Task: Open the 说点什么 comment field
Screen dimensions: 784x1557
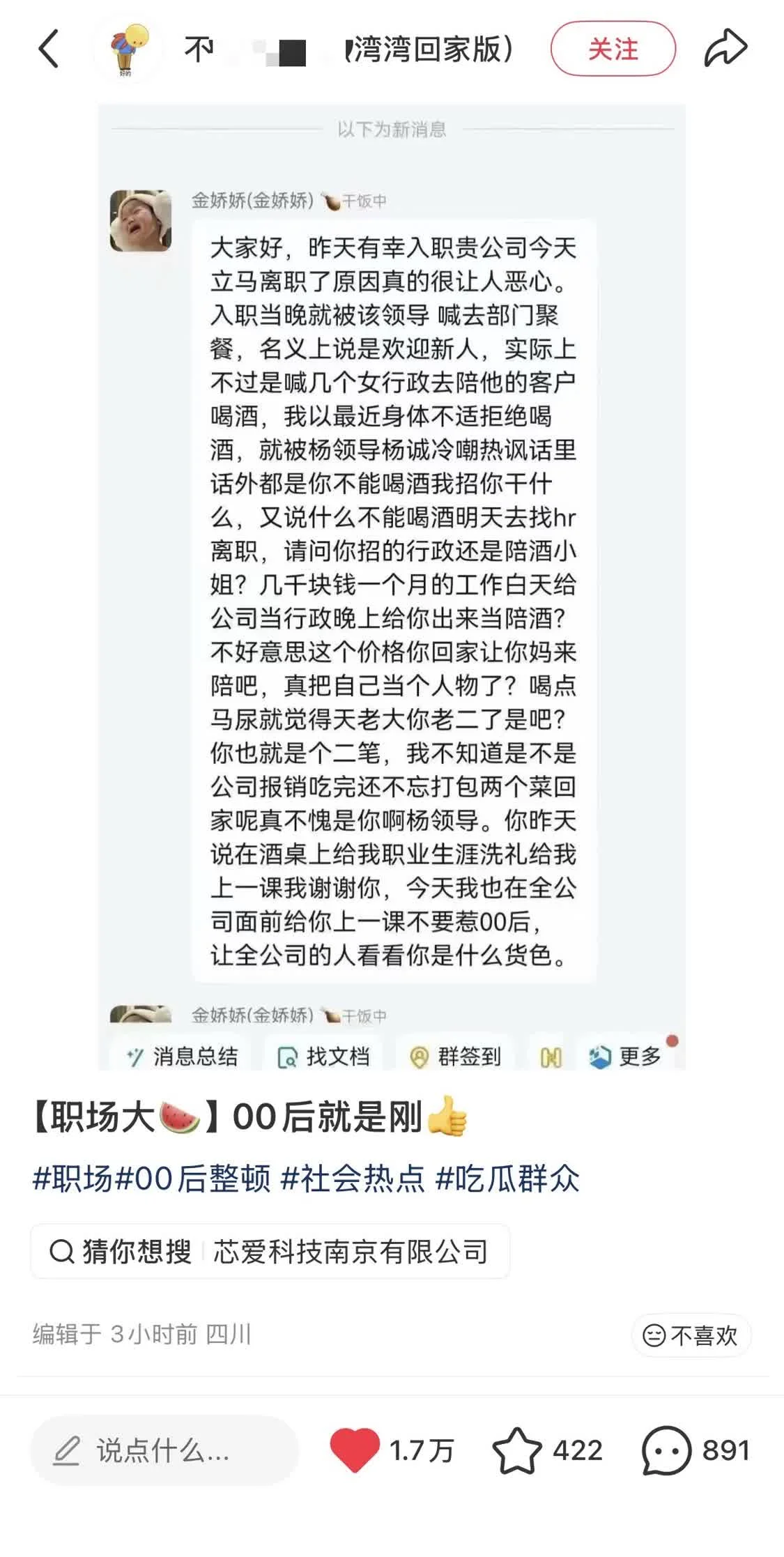Action: click(x=163, y=1450)
